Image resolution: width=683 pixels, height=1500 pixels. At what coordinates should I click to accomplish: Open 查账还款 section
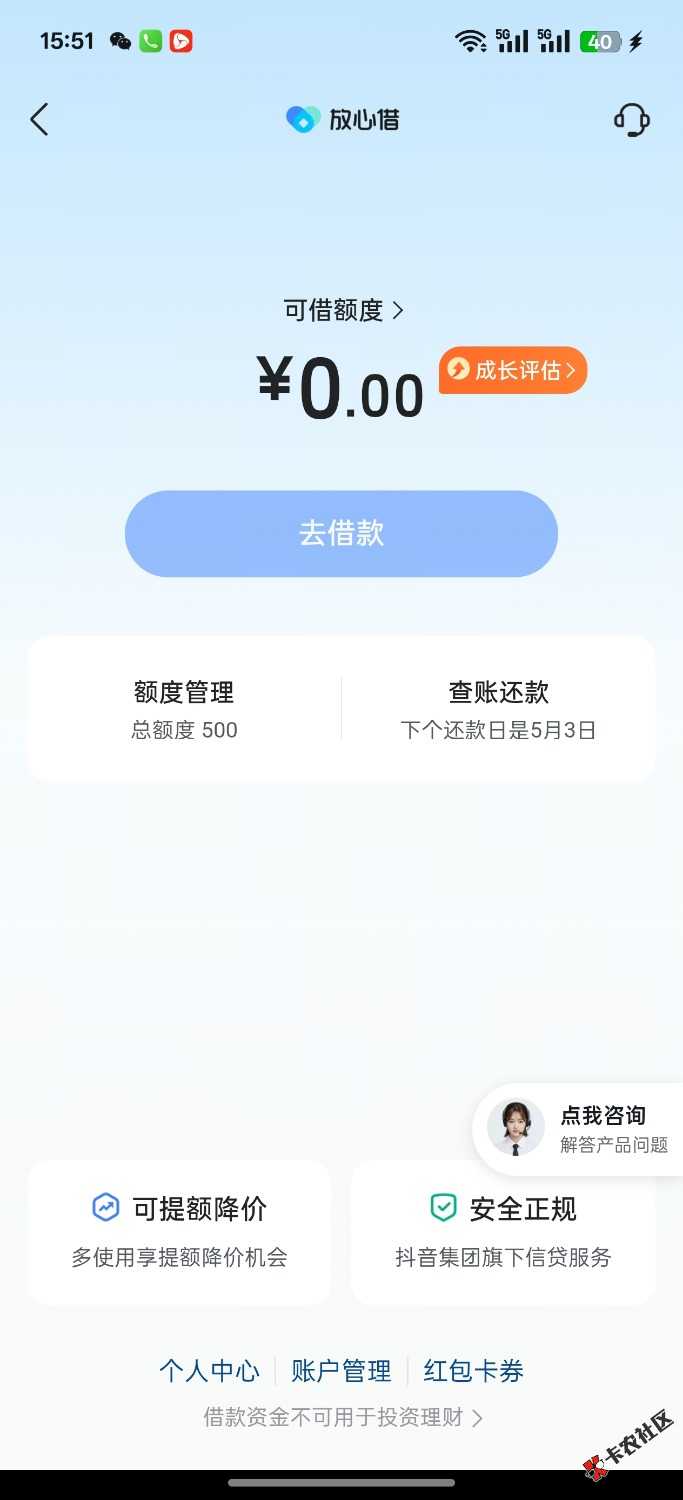pos(498,709)
